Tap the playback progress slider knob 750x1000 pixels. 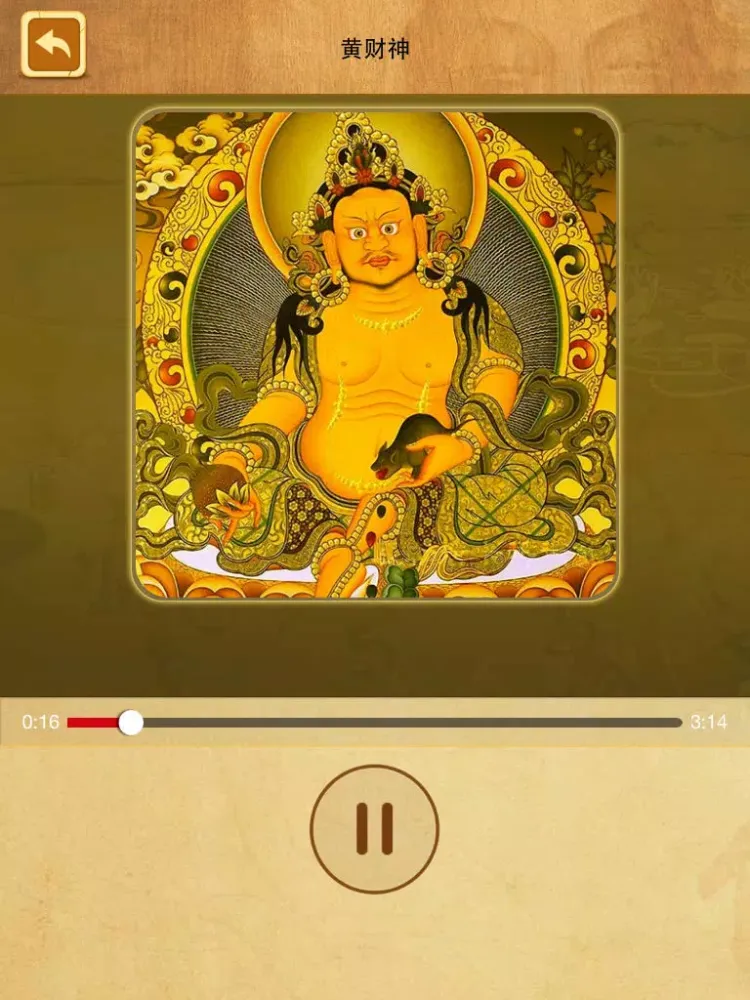tap(131, 722)
